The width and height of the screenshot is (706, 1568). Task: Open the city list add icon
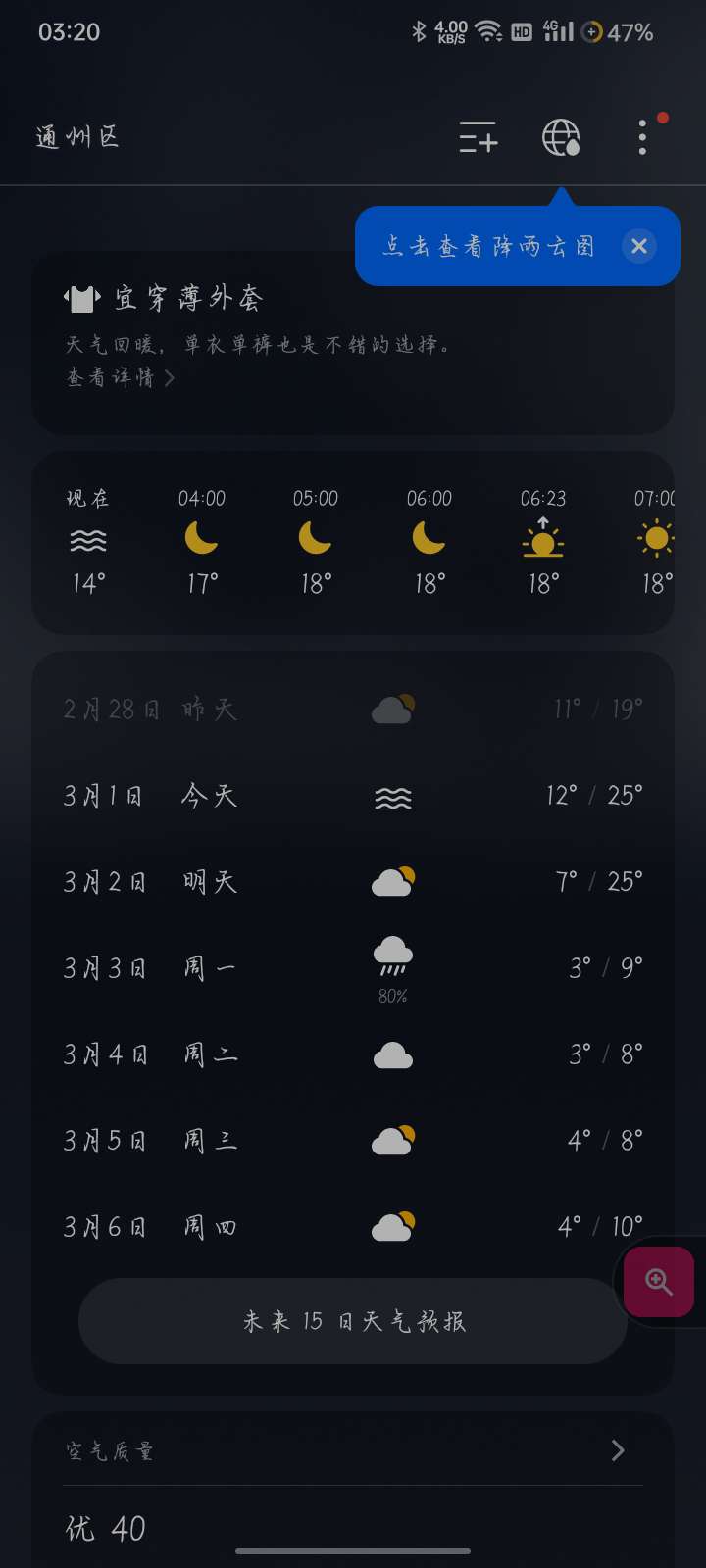(479, 137)
